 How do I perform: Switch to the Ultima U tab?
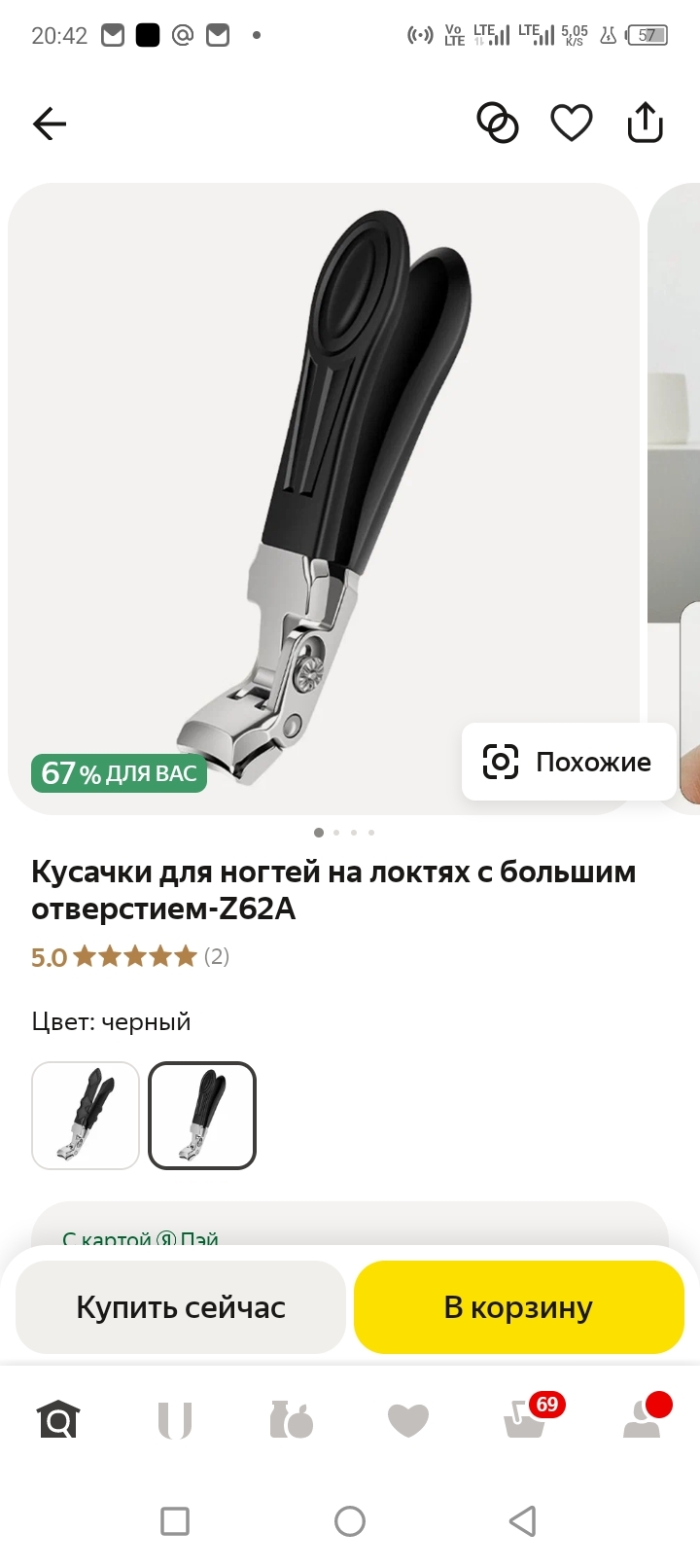coord(175,1420)
